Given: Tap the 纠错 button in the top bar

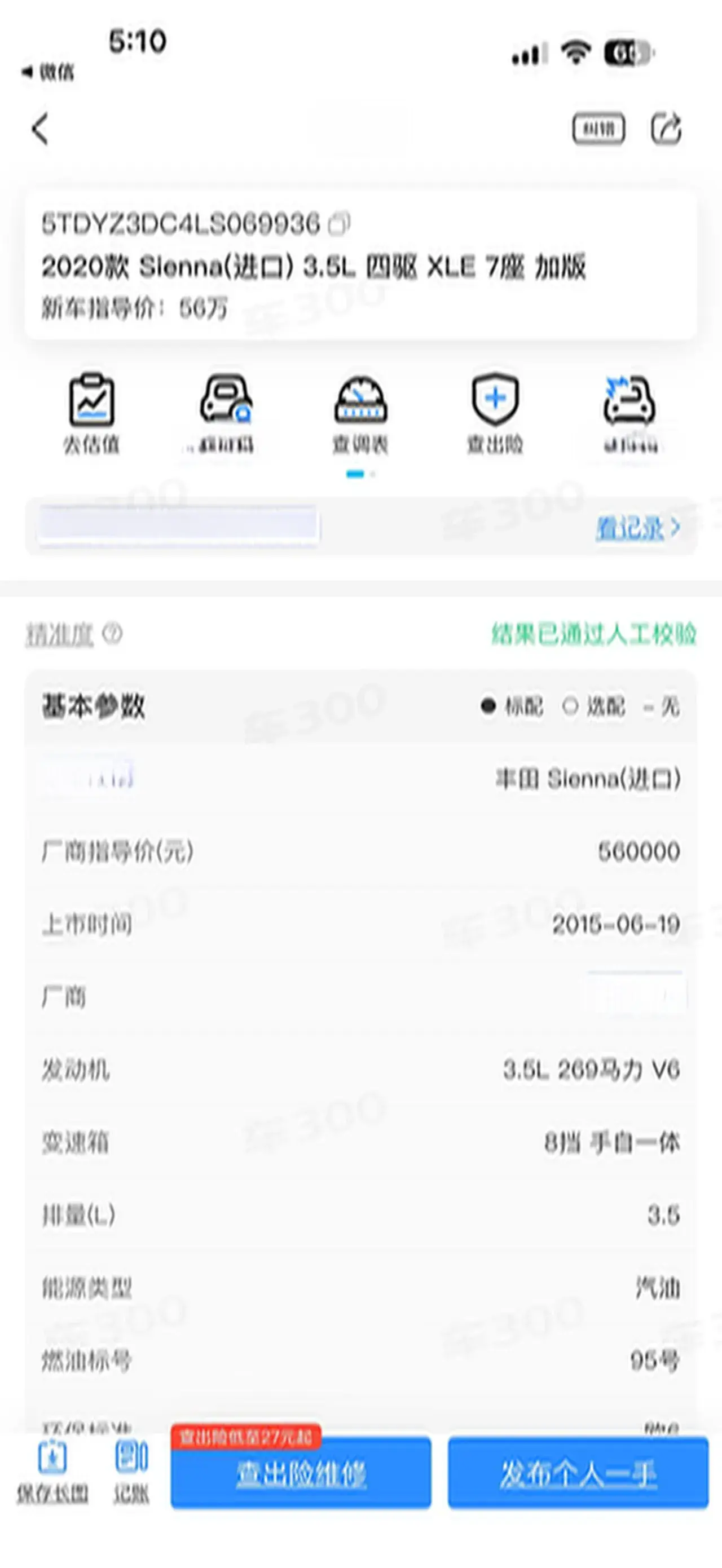Looking at the screenshot, I should [x=598, y=129].
